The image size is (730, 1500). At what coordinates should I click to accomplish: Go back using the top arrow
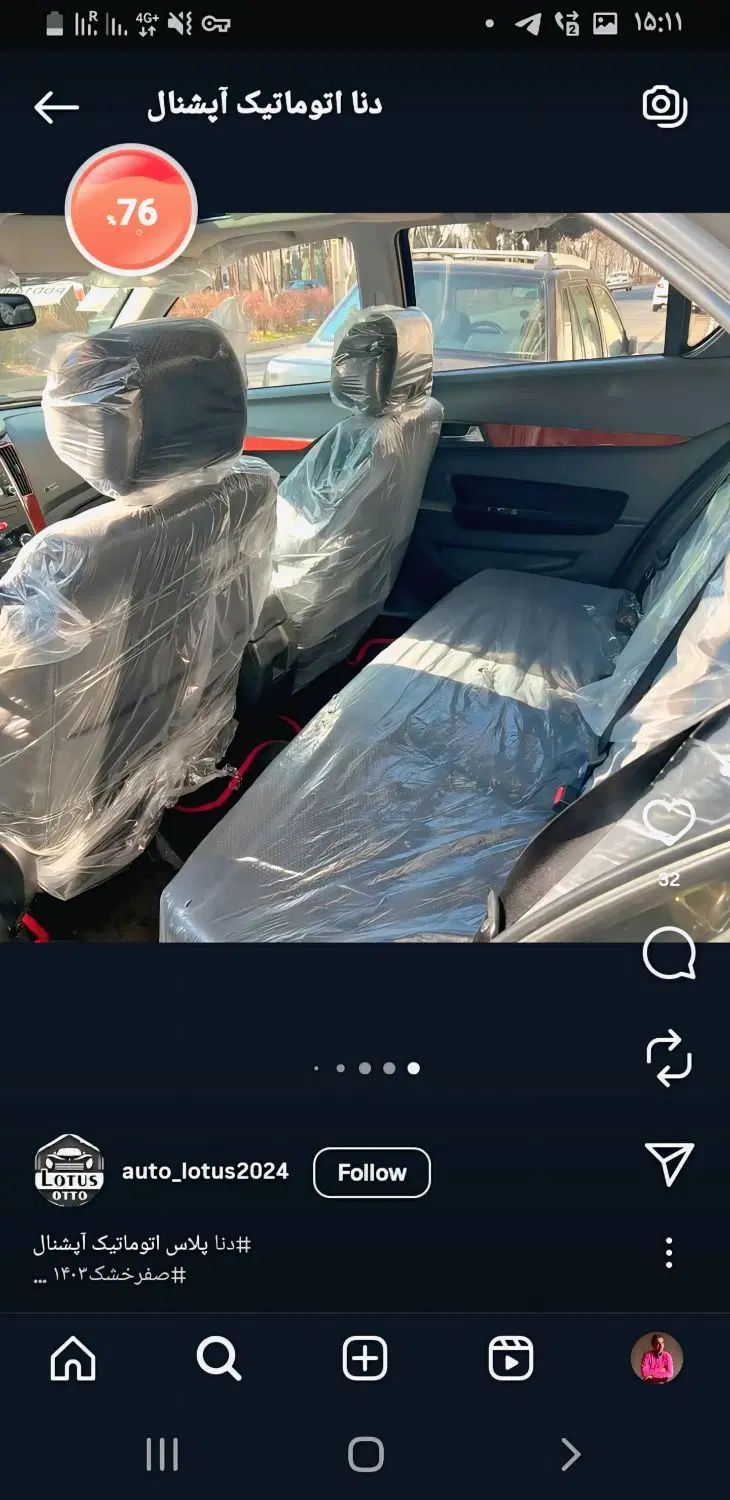pyautogui.click(x=56, y=107)
